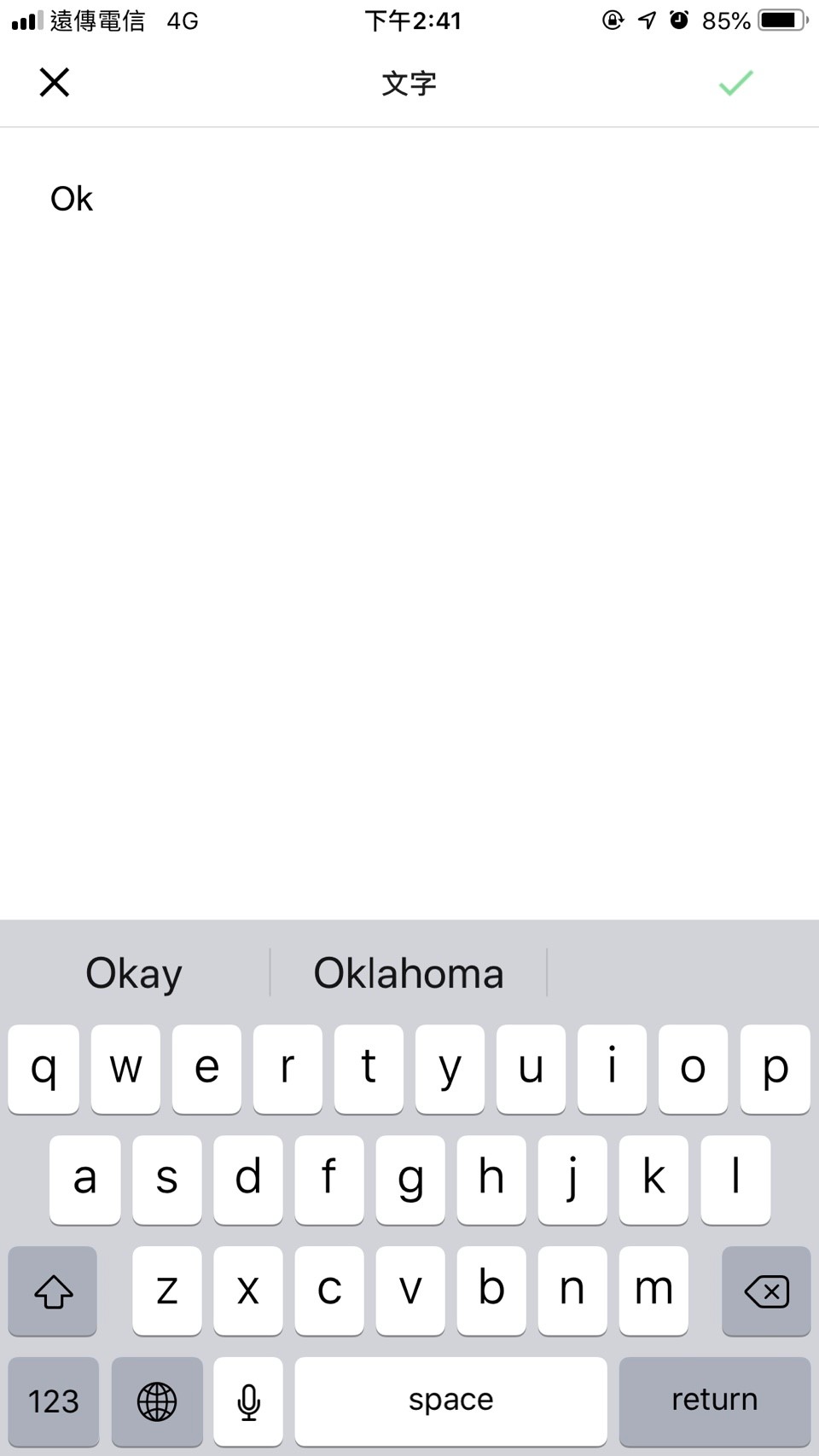Viewport: 819px width, 1456px height.
Task: Close the text editor with the X
Action: (x=55, y=83)
